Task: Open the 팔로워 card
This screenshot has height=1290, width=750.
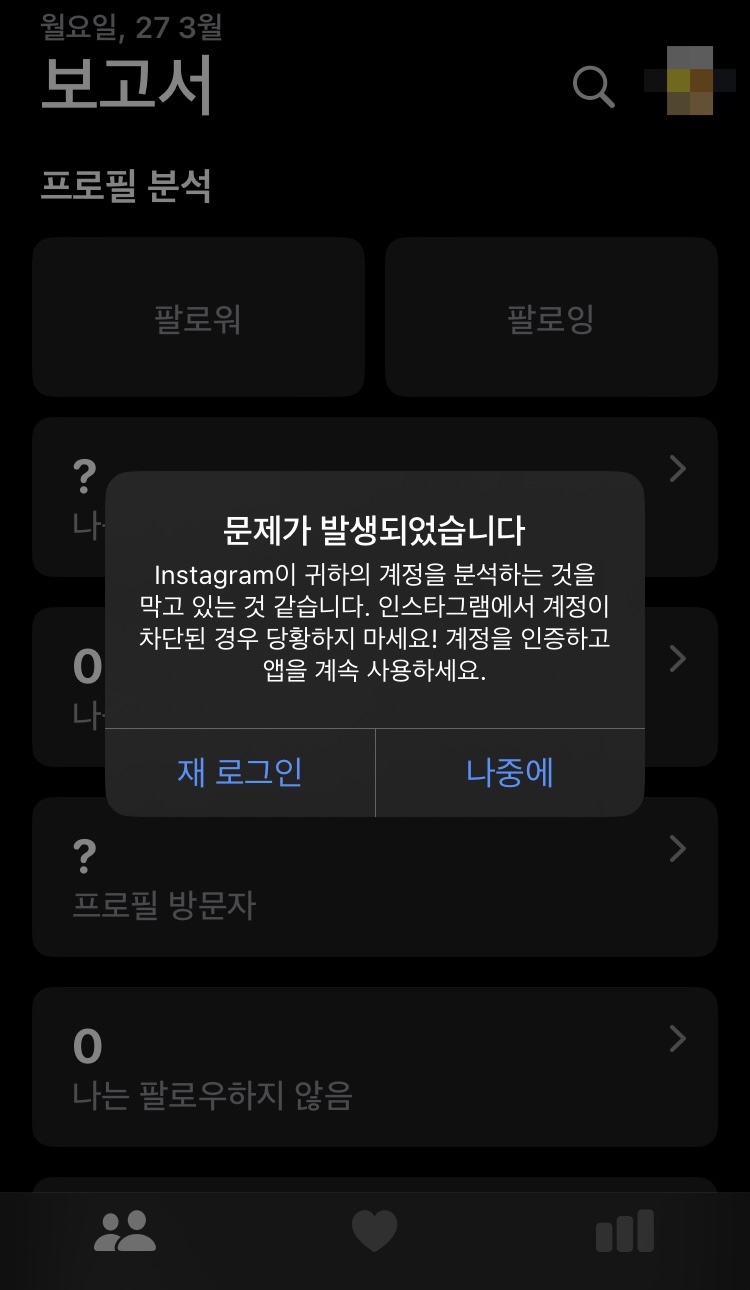Action: click(x=198, y=318)
